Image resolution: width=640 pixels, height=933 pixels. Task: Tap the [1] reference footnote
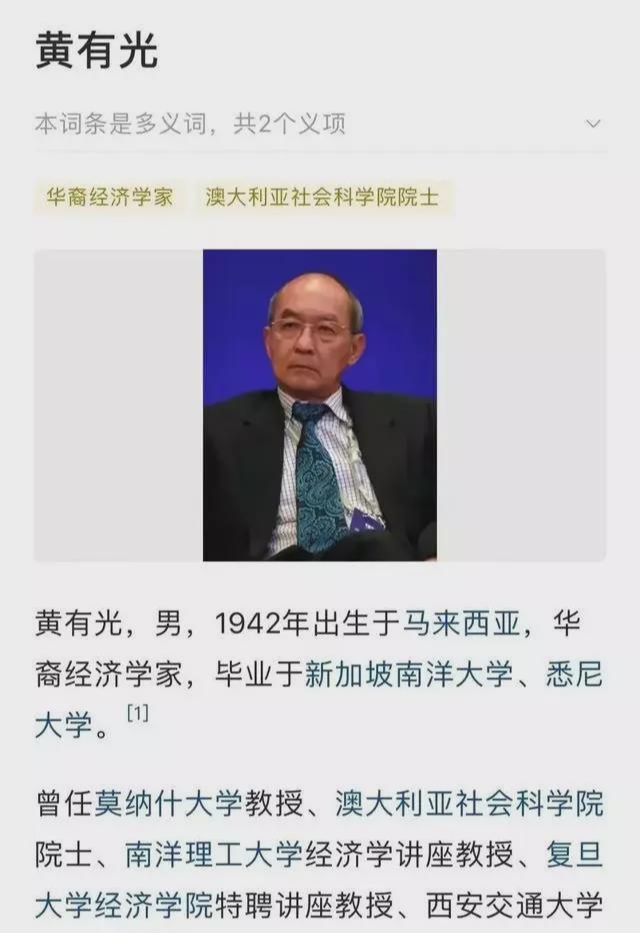(137, 715)
